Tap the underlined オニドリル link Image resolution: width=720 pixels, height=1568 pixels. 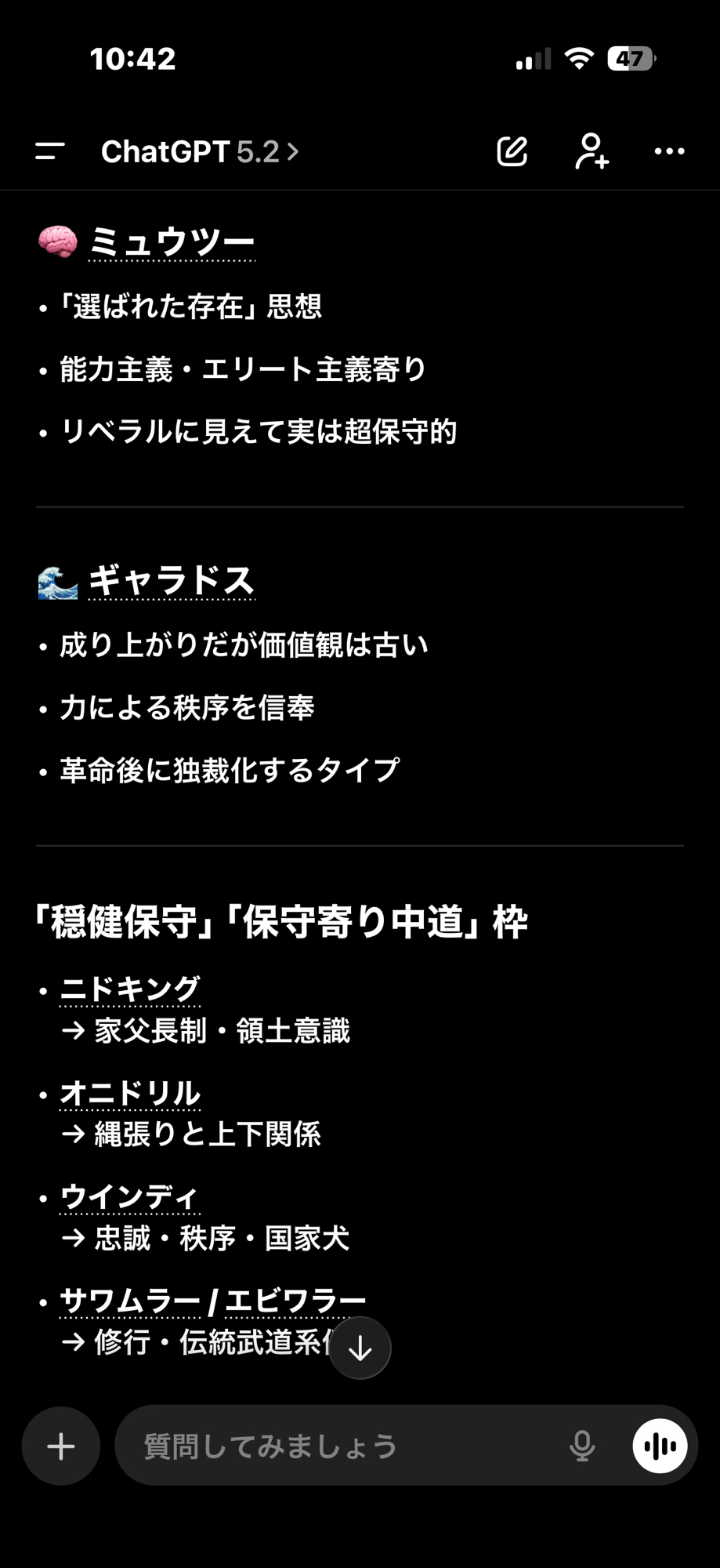(x=130, y=1093)
